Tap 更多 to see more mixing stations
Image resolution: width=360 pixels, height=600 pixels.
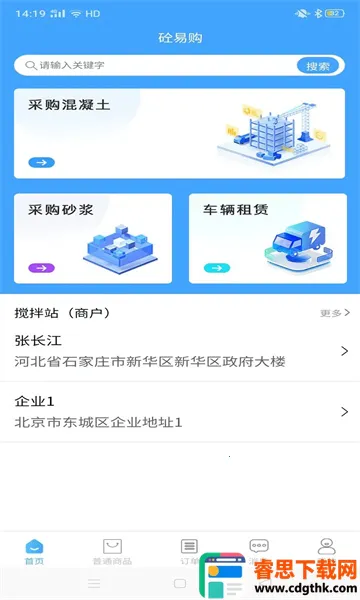click(335, 313)
